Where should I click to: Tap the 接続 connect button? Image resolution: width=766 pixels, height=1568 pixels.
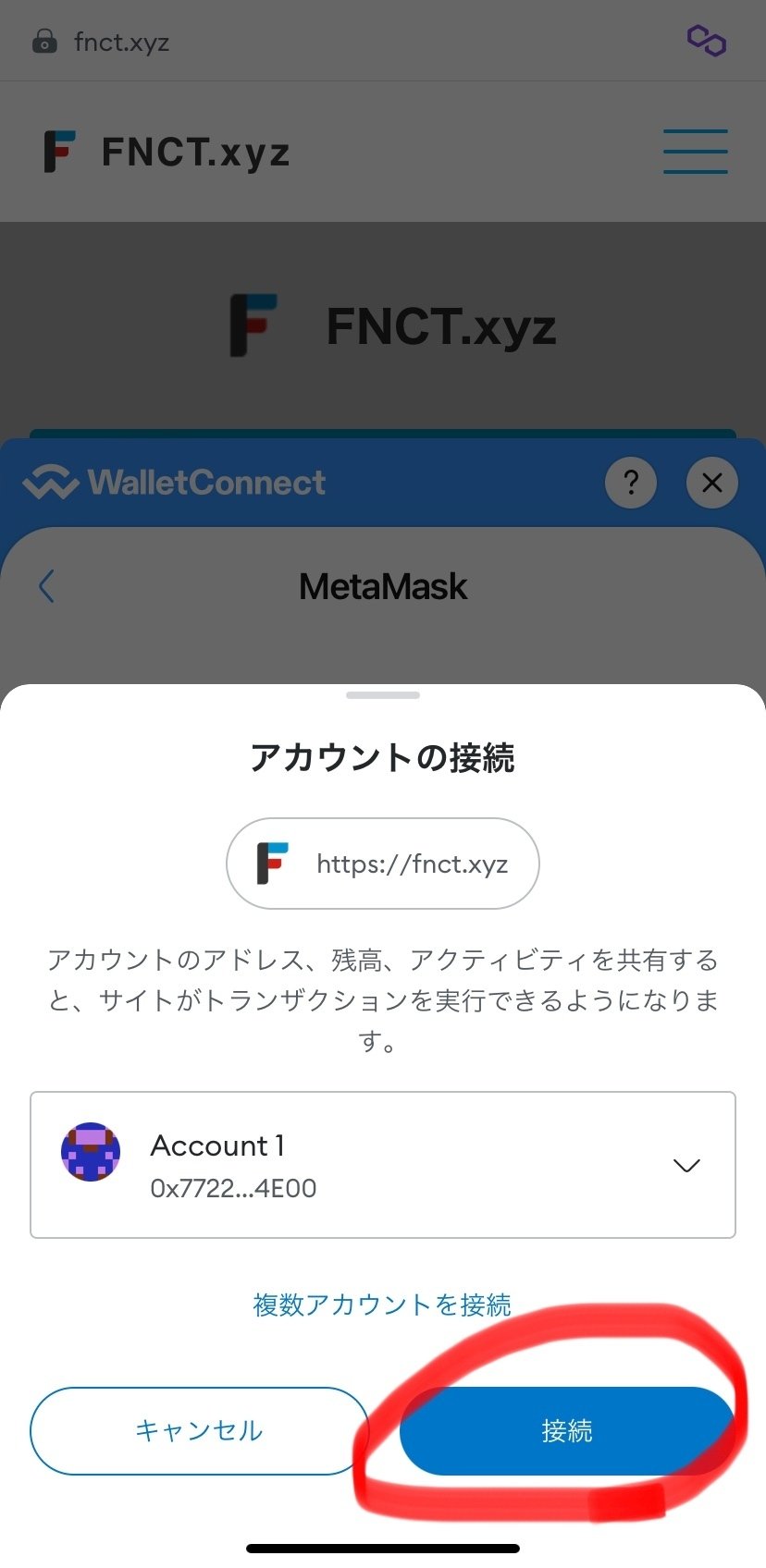[566, 1430]
